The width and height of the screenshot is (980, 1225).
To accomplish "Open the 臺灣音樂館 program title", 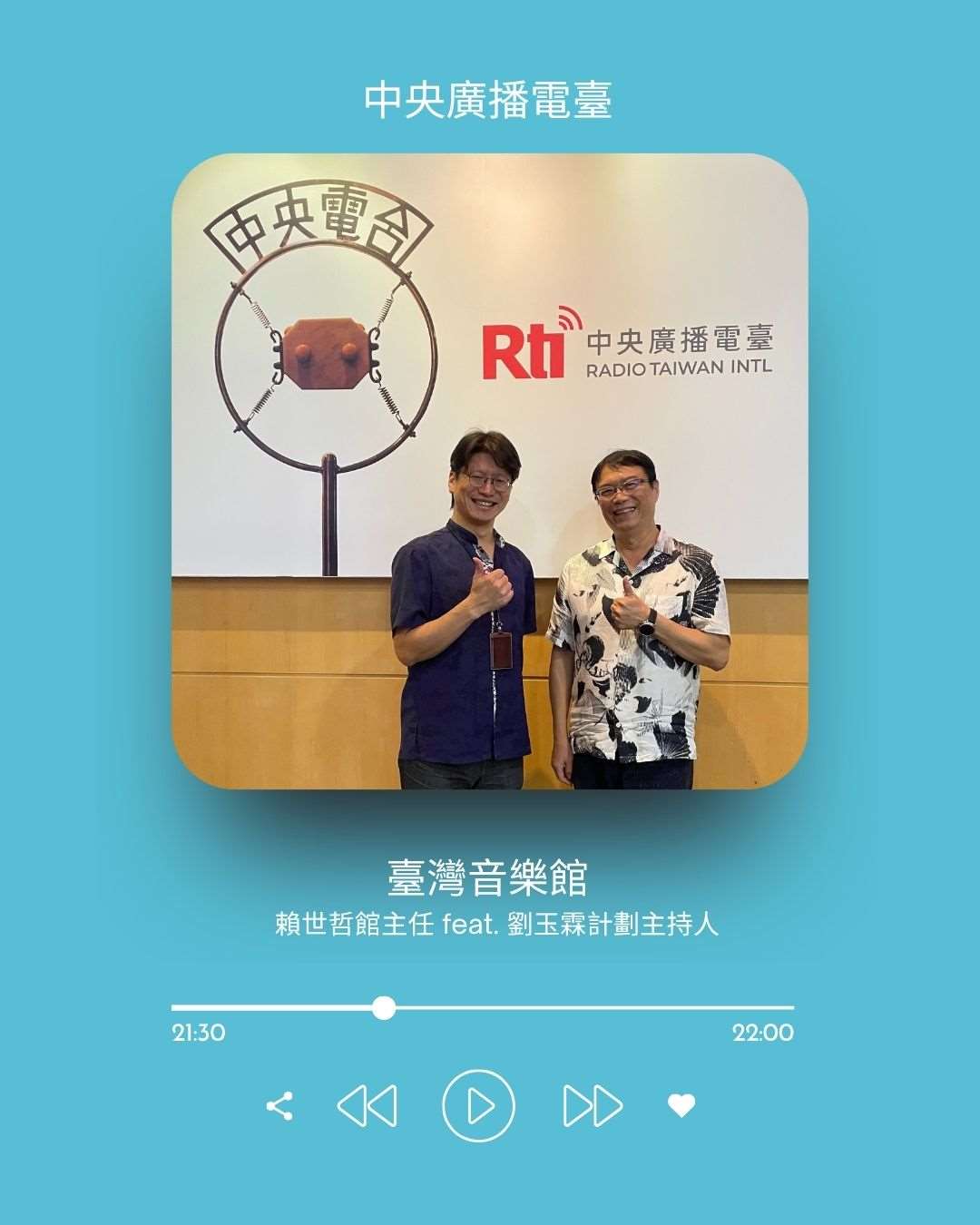I will (x=489, y=874).
